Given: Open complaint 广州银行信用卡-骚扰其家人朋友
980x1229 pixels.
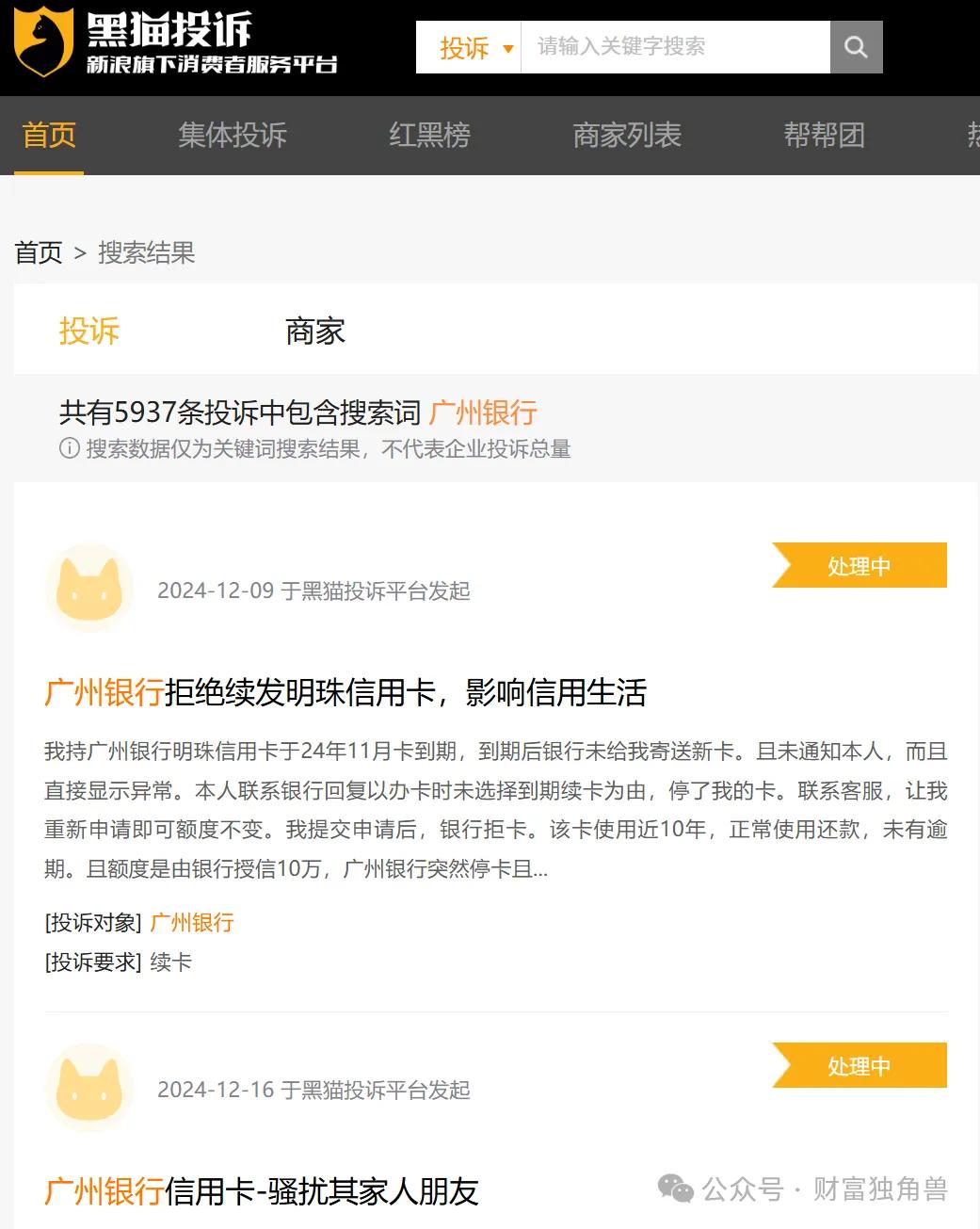Looking at the screenshot, I should (x=262, y=1192).
